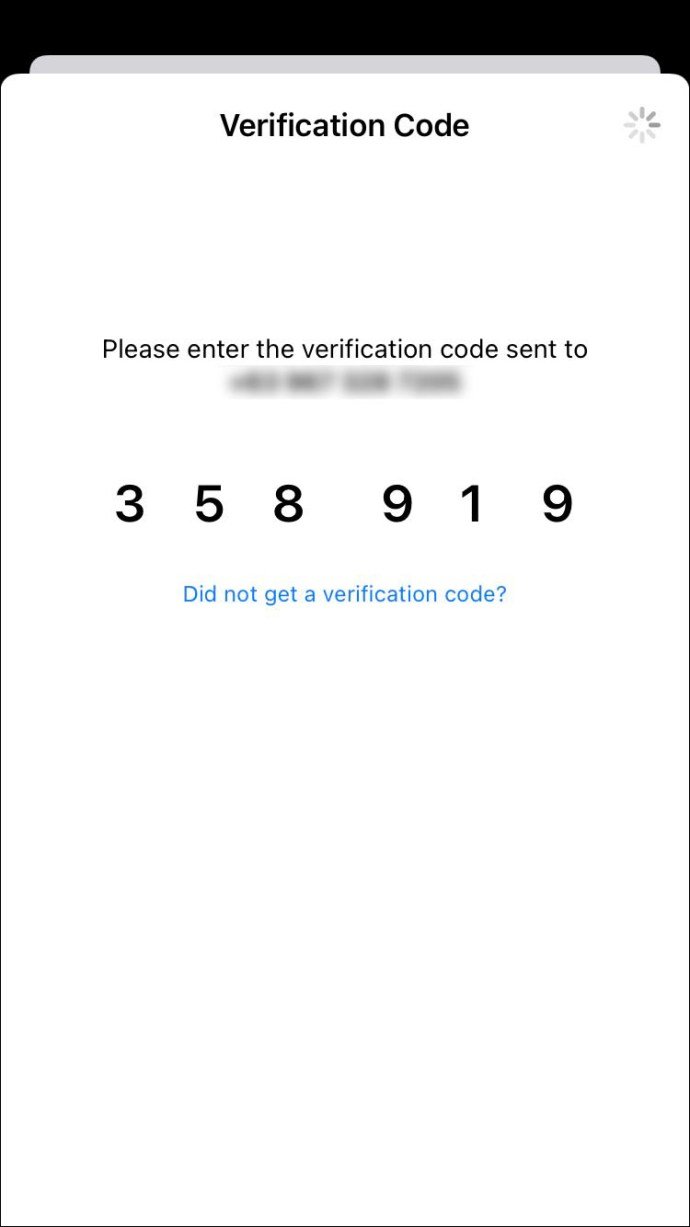Tap the verification code digit field

pos(344,505)
